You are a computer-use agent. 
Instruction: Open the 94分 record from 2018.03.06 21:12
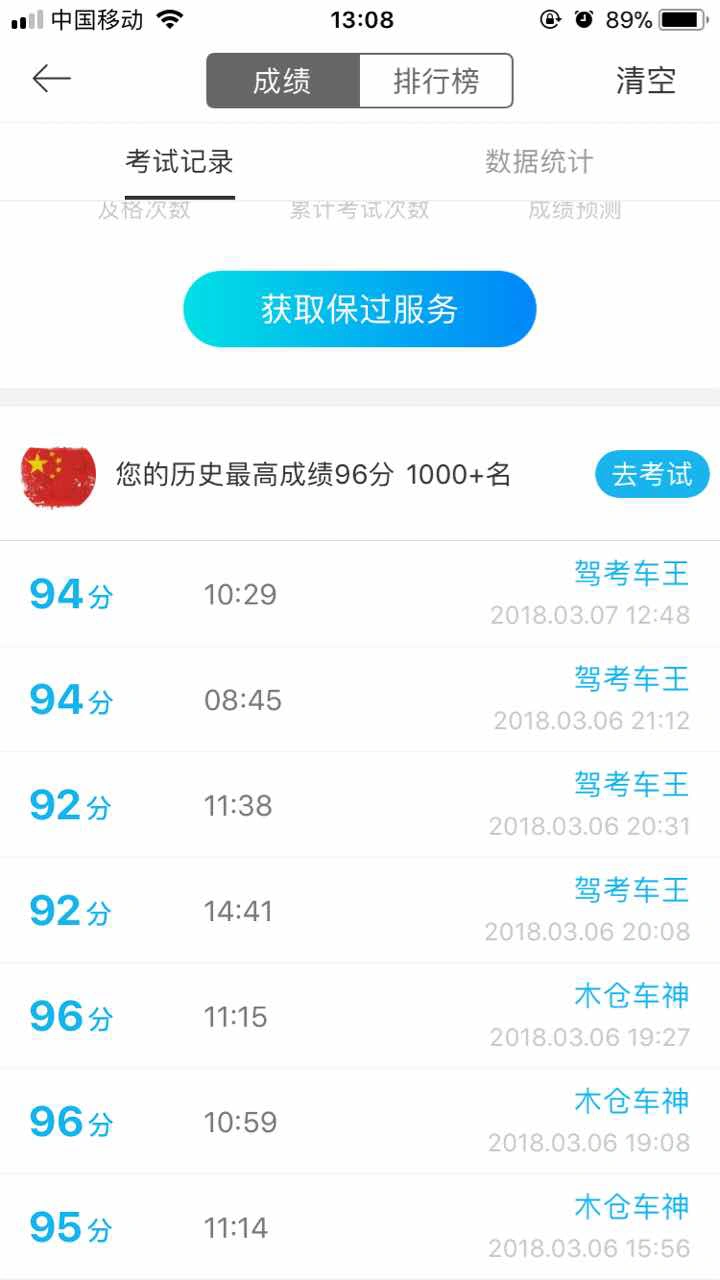point(359,699)
